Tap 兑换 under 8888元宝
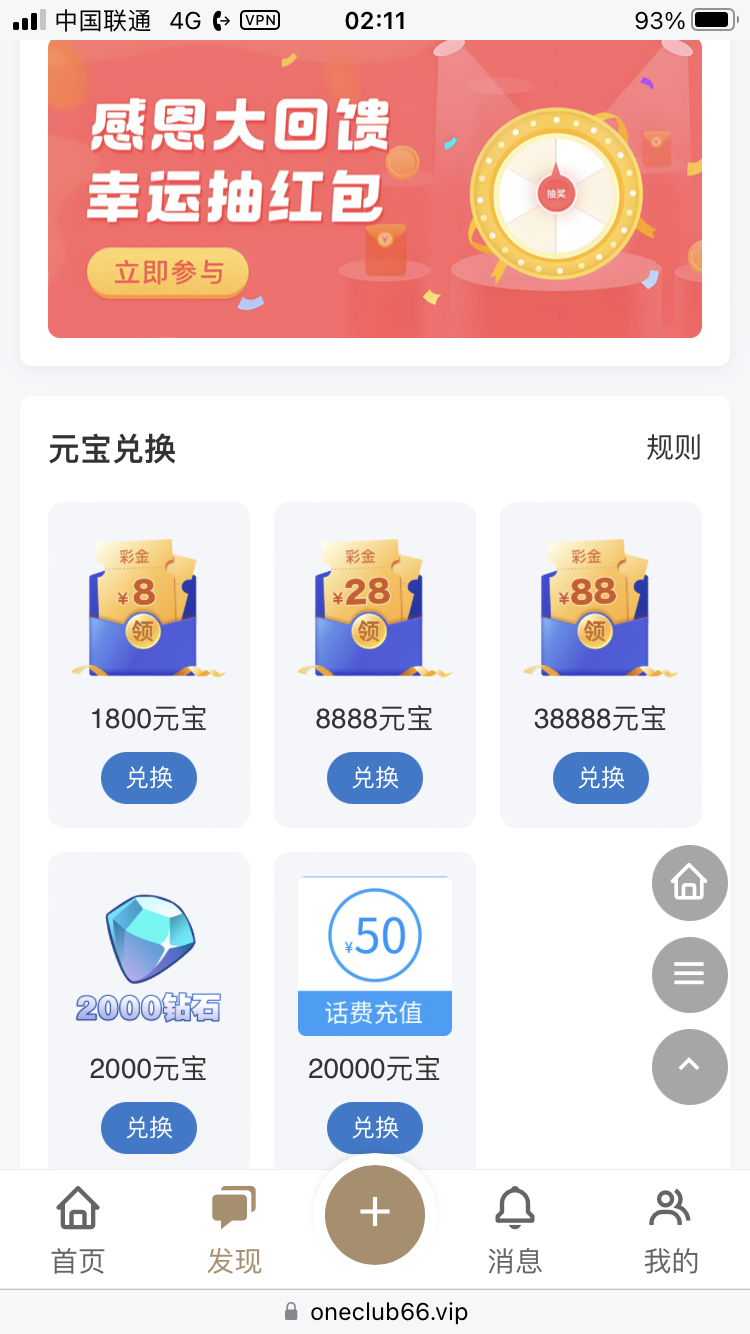This screenshot has height=1334, width=750. click(374, 777)
